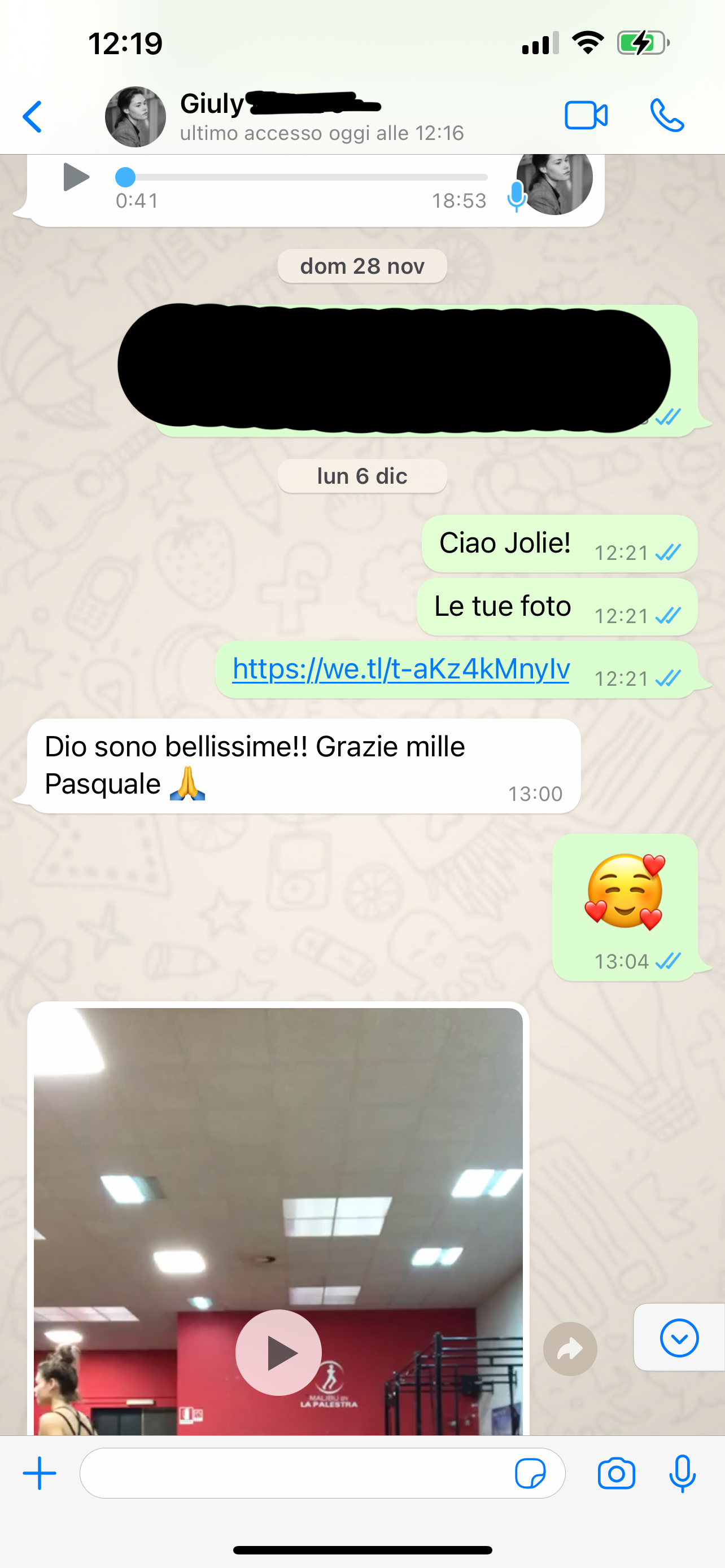Open the attachment plus menu
The image size is (725, 1568).
40,1473
